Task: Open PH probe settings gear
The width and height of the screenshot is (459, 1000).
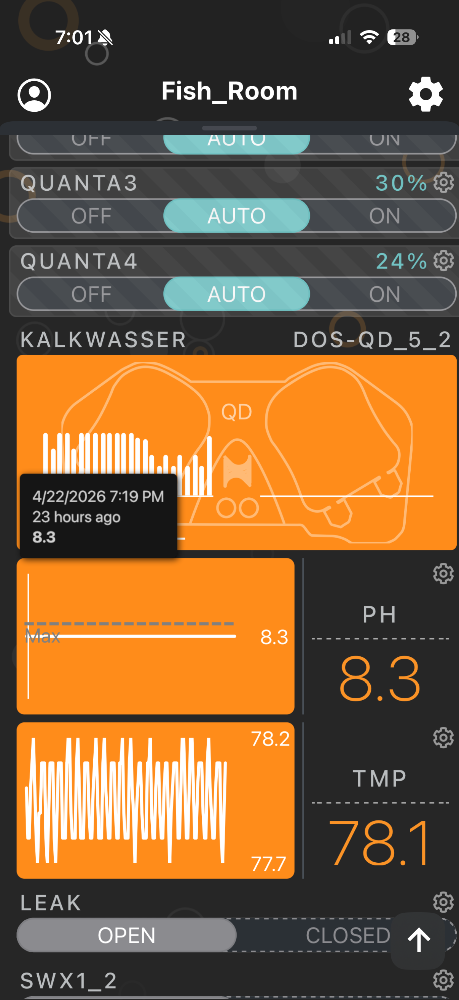Action: [x=443, y=574]
